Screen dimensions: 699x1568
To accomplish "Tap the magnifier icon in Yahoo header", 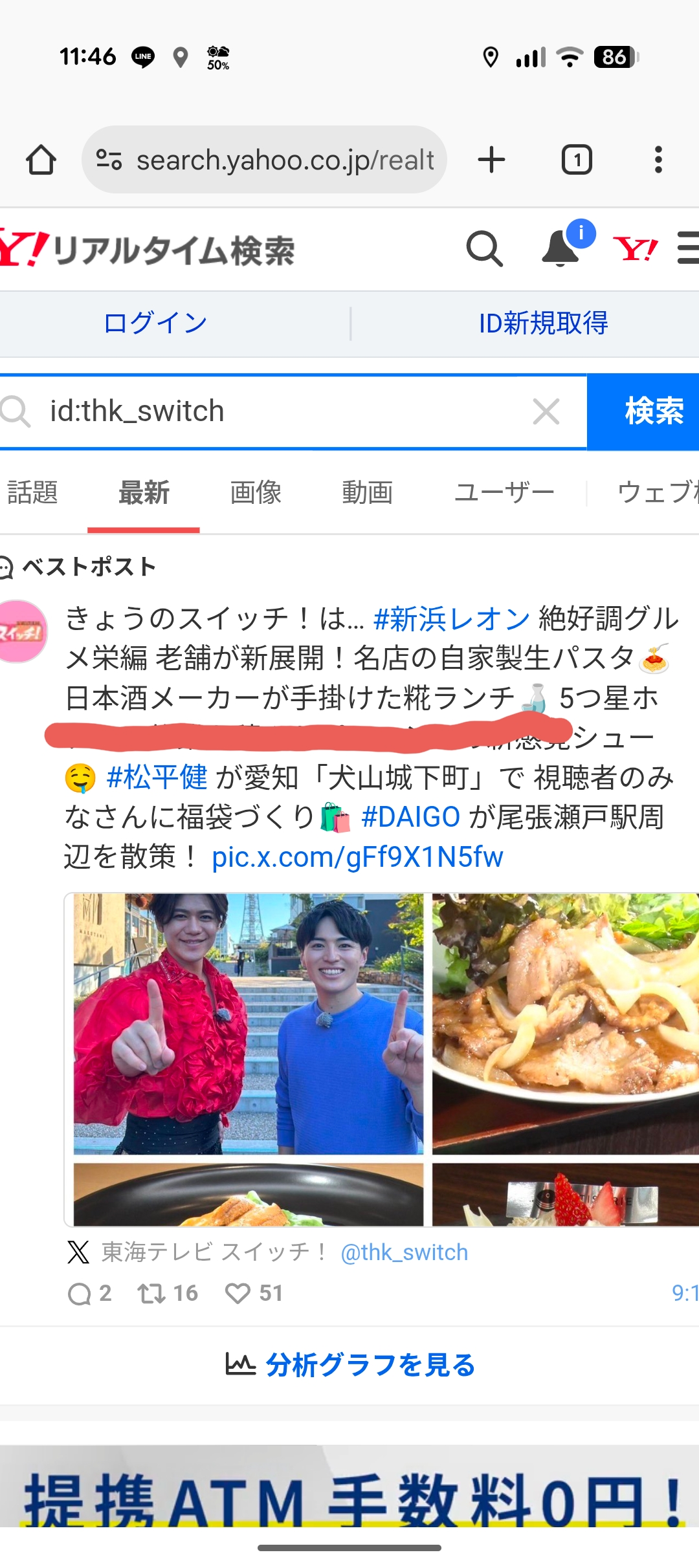I will [484, 249].
